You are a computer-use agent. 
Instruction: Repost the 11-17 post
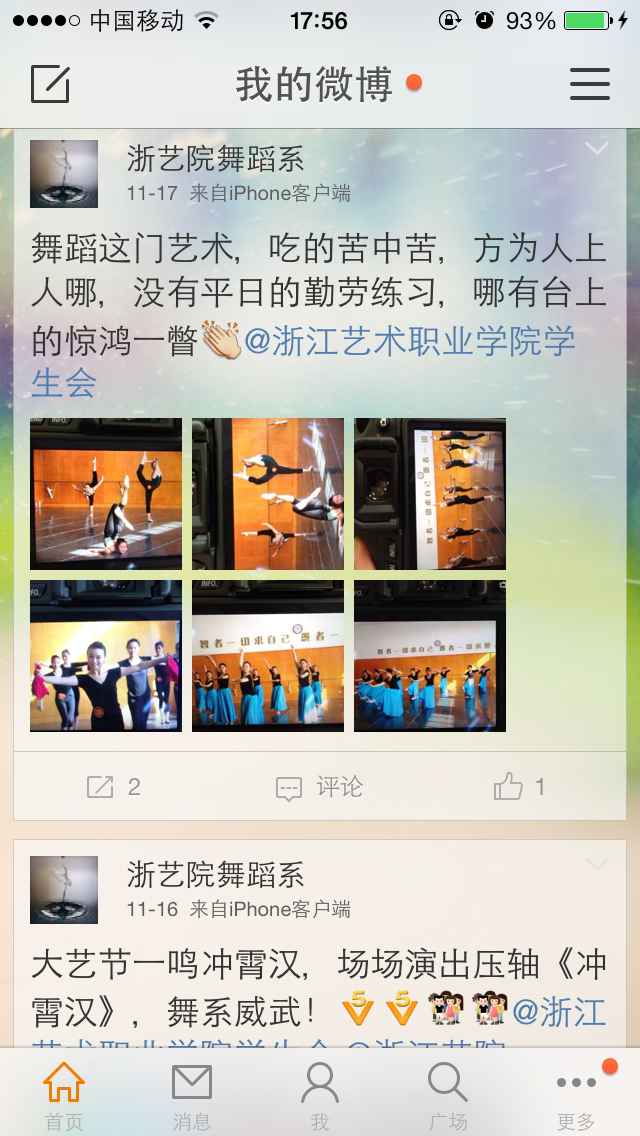113,788
